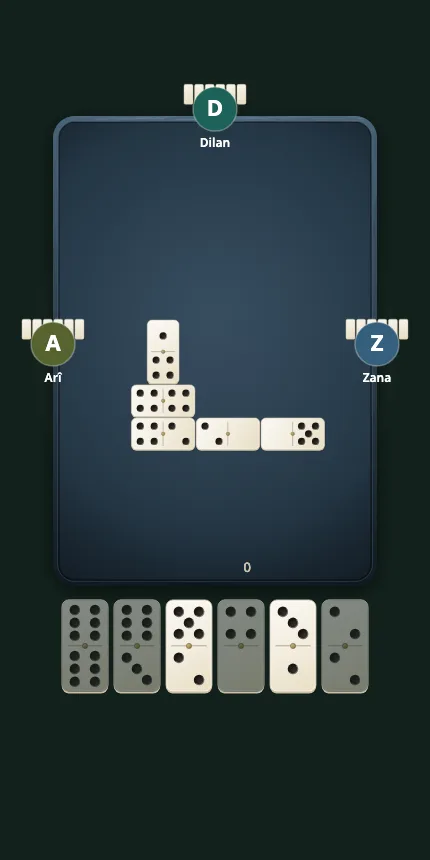The width and height of the screenshot is (430, 860).
Task: Play the highlighted 3-1 domino tile
Action: (293, 646)
